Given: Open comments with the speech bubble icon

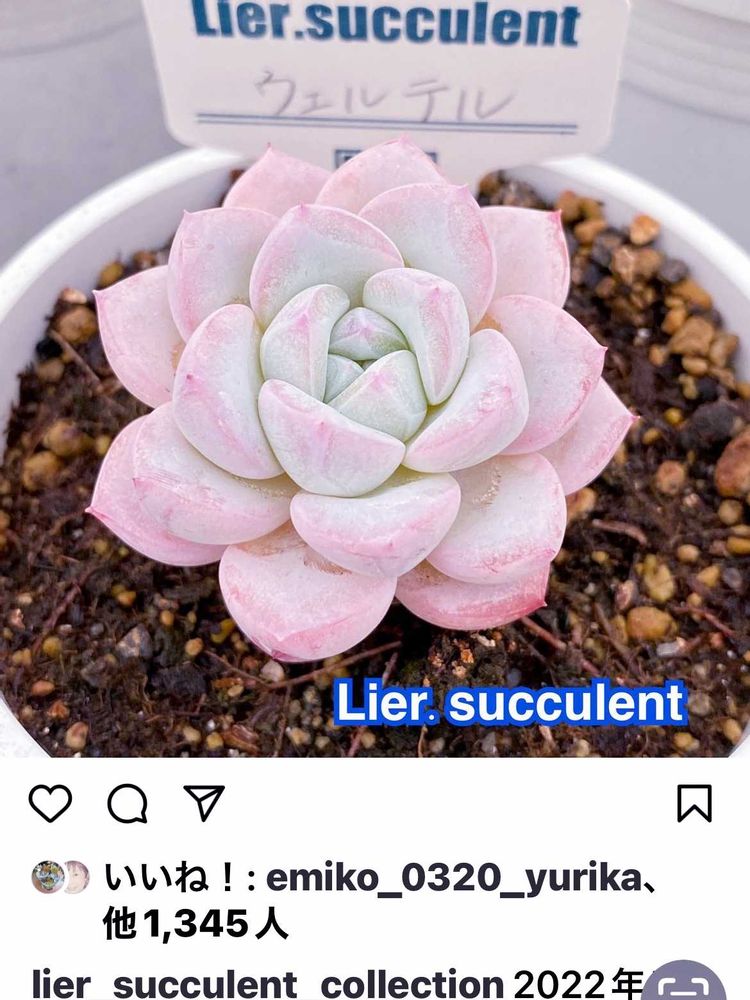Looking at the screenshot, I should pos(128,803).
